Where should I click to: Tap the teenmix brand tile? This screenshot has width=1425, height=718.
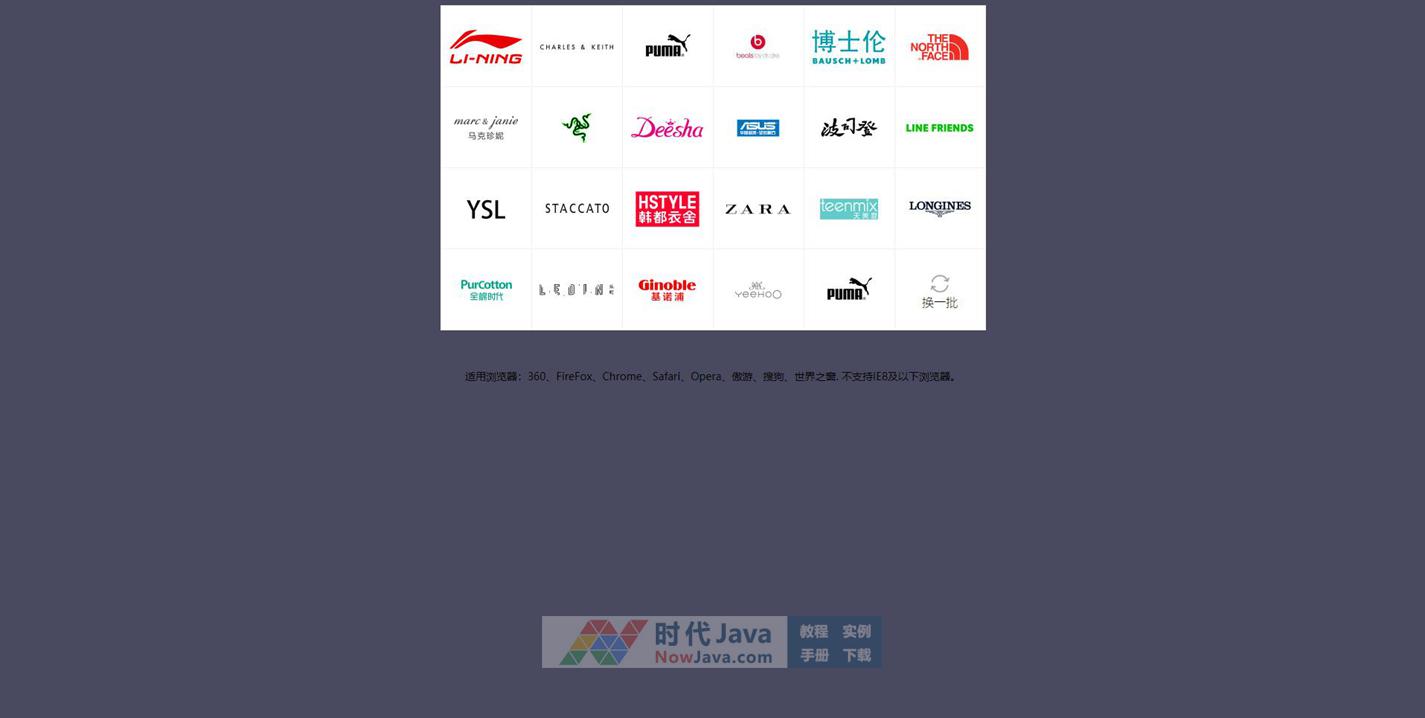[848, 209]
